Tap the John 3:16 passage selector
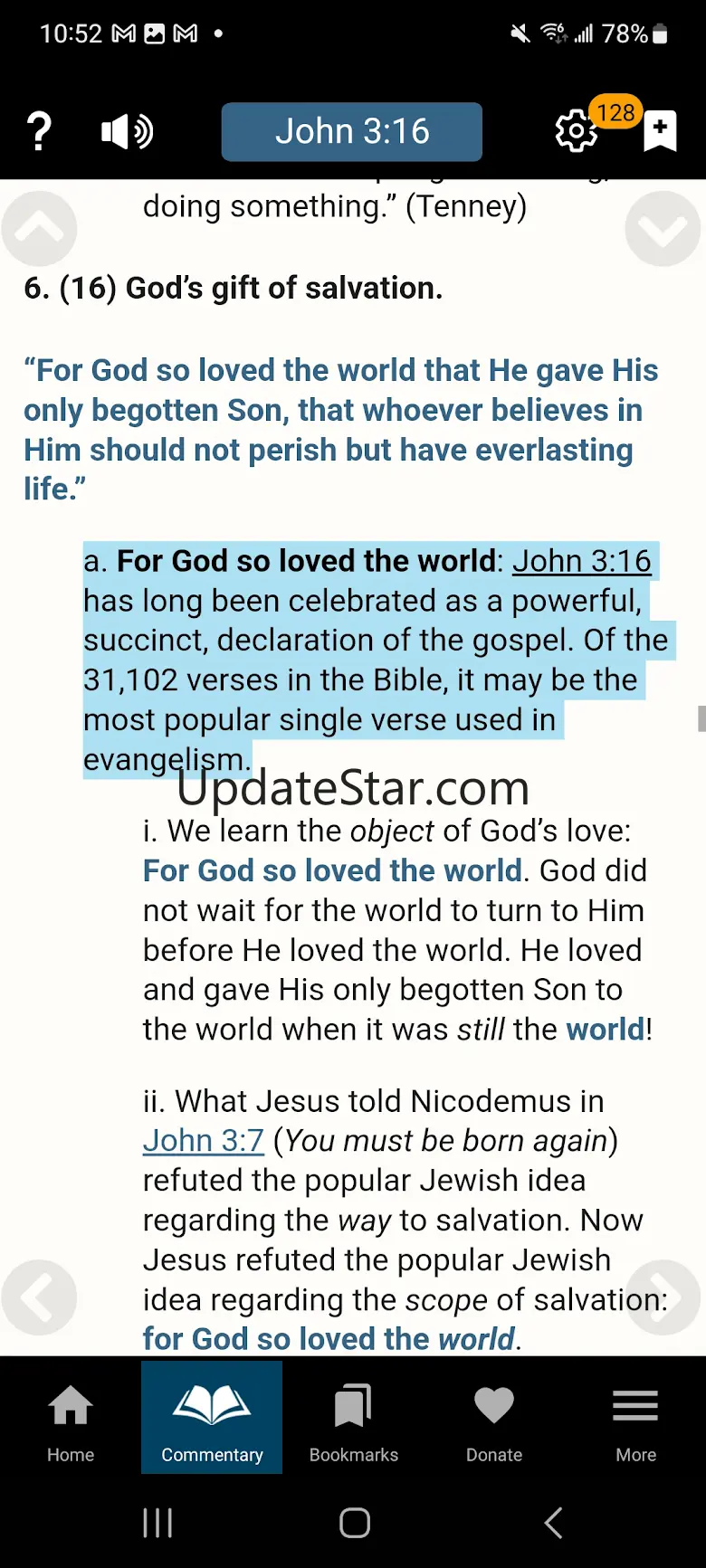This screenshot has width=706, height=1568. [351, 132]
